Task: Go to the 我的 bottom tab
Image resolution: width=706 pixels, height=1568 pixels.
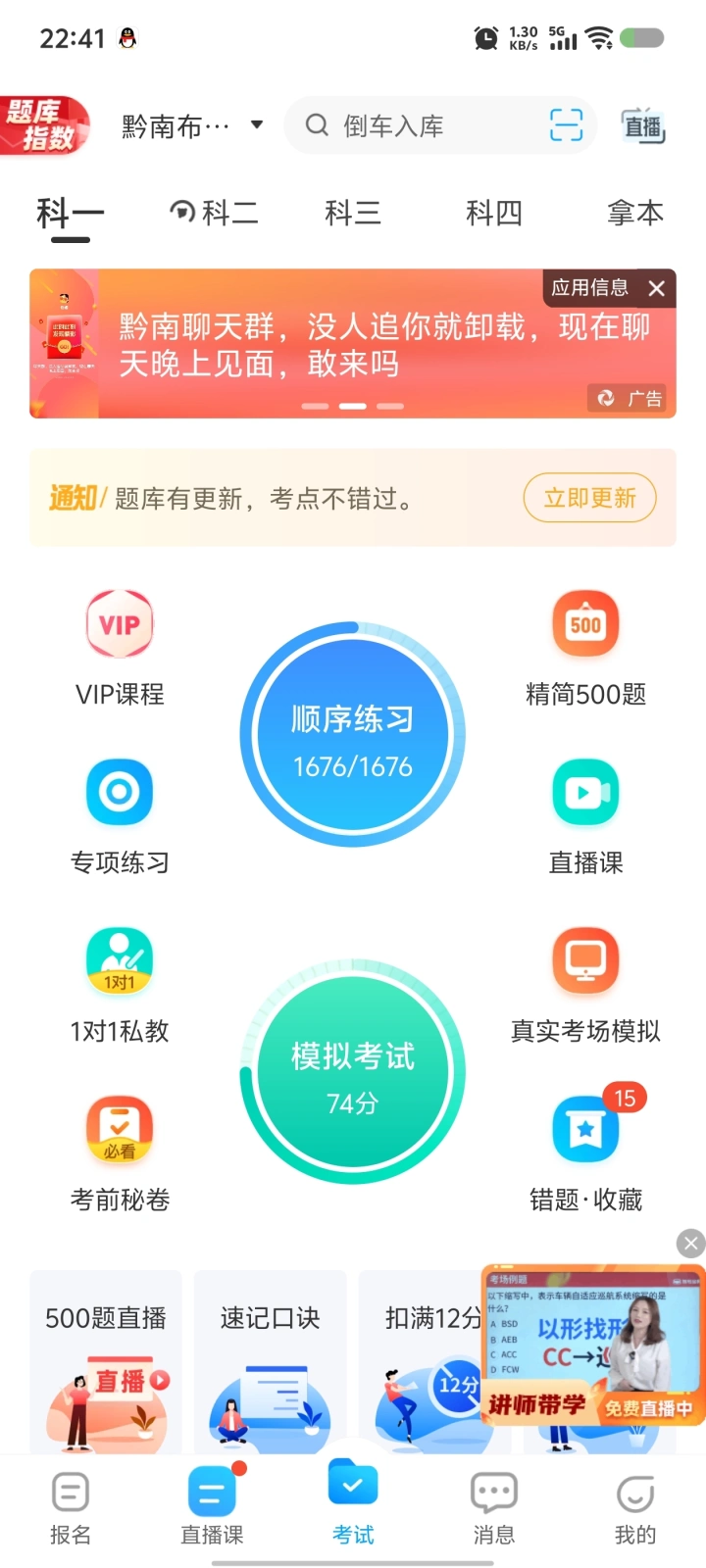Action: coord(634,1507)
